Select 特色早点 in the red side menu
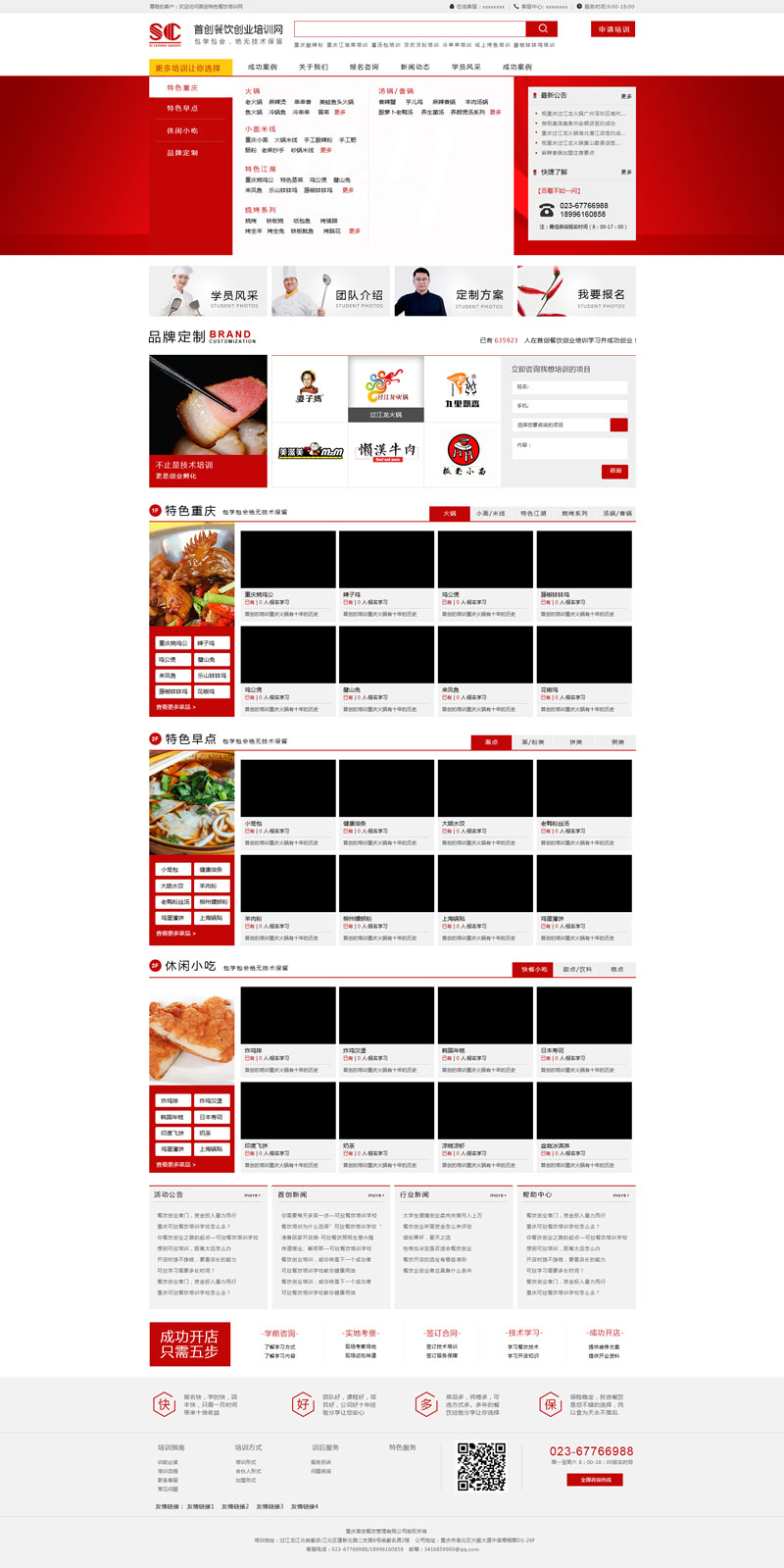This screenshot has height=1568, width=784. tap(182, 109)
